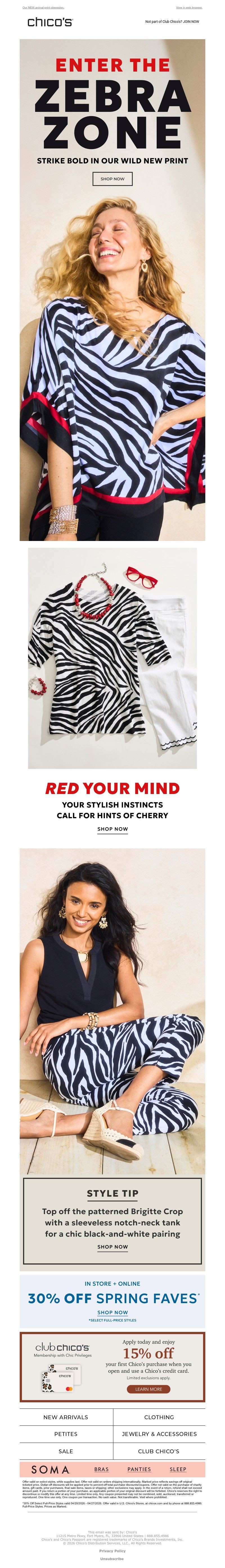This screenshot has height=1568, width=225.
Task: Tap JOIN NOW for Club Chico's
Action: [x=191, y=21]
